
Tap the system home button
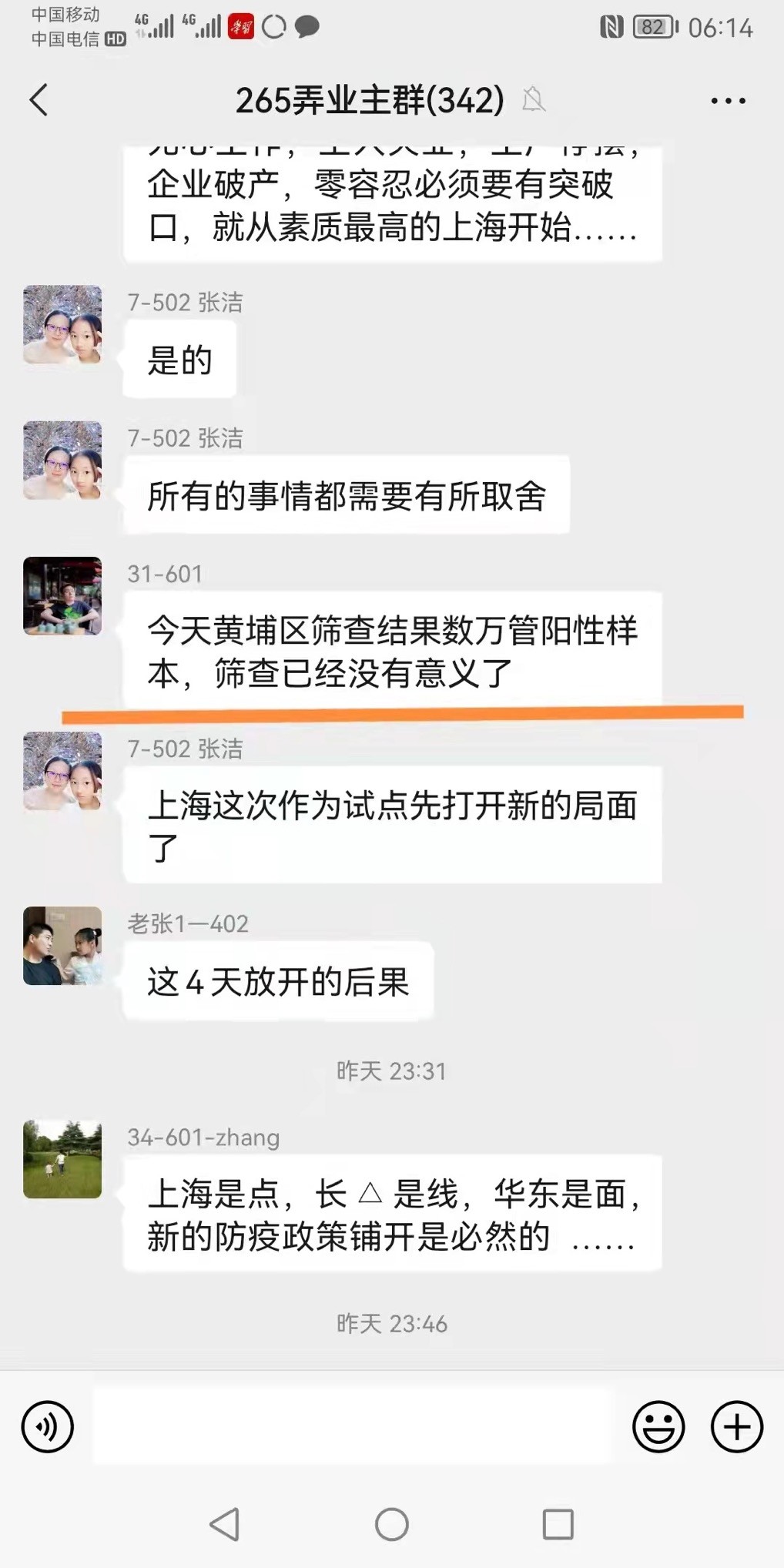(391, 1524)
